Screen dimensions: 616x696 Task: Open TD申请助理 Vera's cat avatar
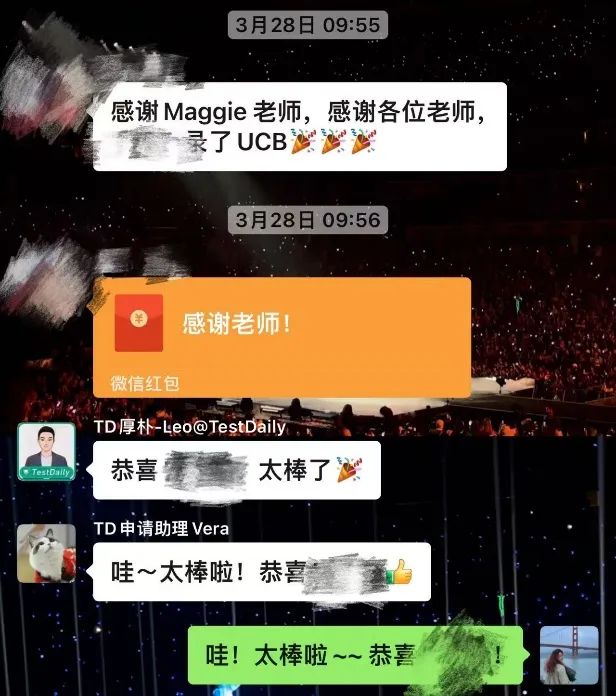(x=46, y=553)
